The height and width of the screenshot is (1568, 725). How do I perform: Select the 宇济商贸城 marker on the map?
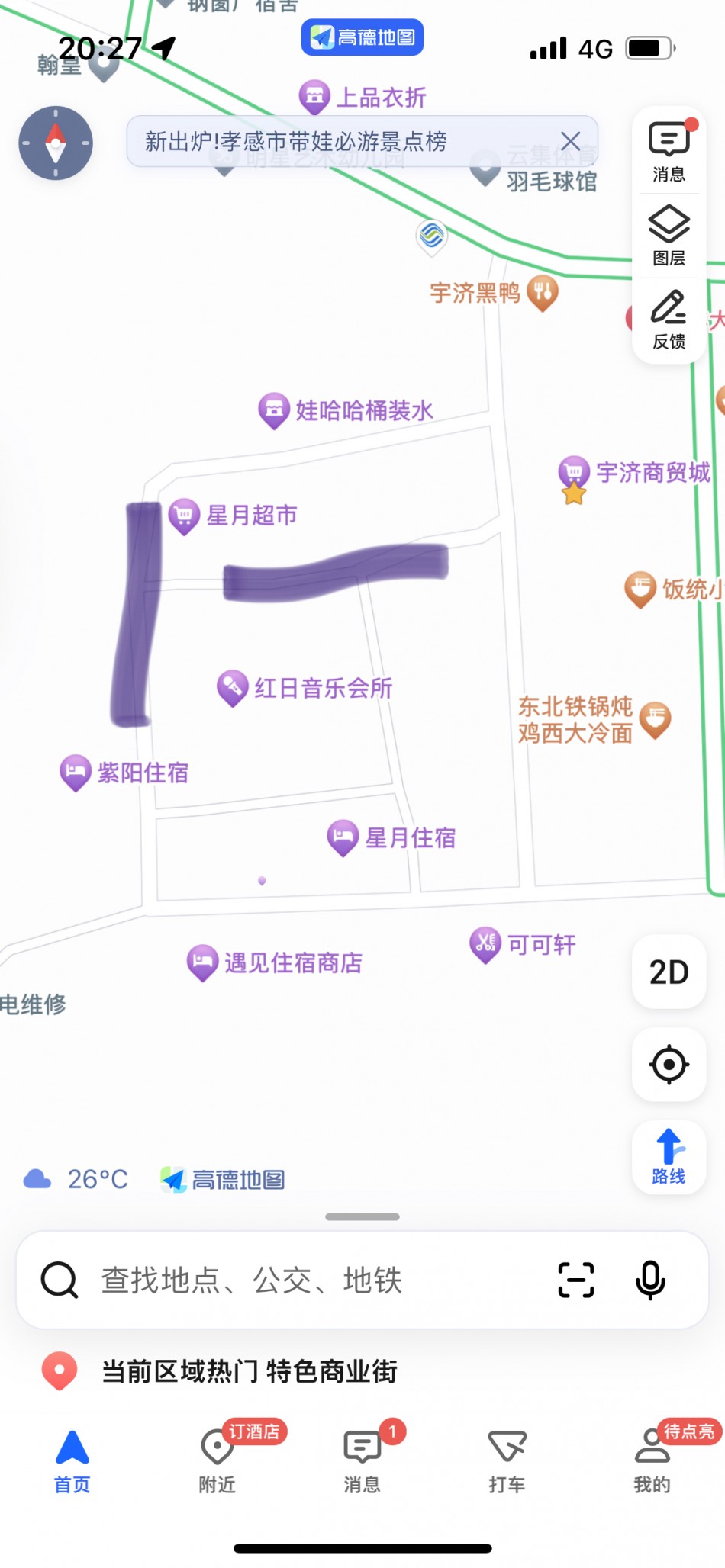(574, 473)
